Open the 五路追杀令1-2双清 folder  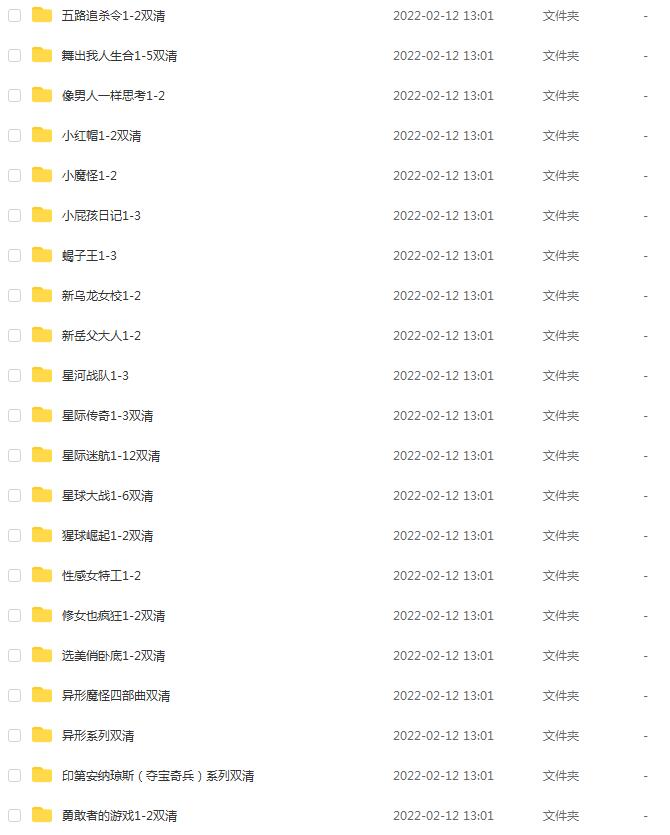(x=101, y=16)
